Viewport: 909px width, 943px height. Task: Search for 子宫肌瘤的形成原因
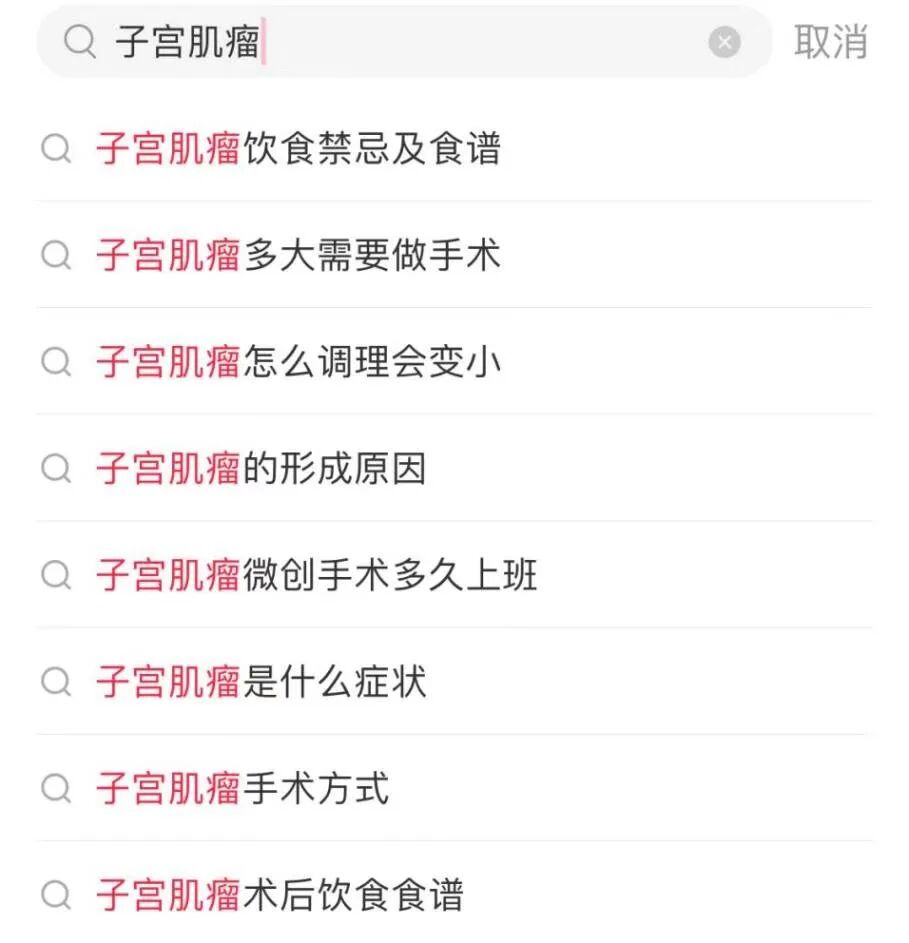pos(261,468)
